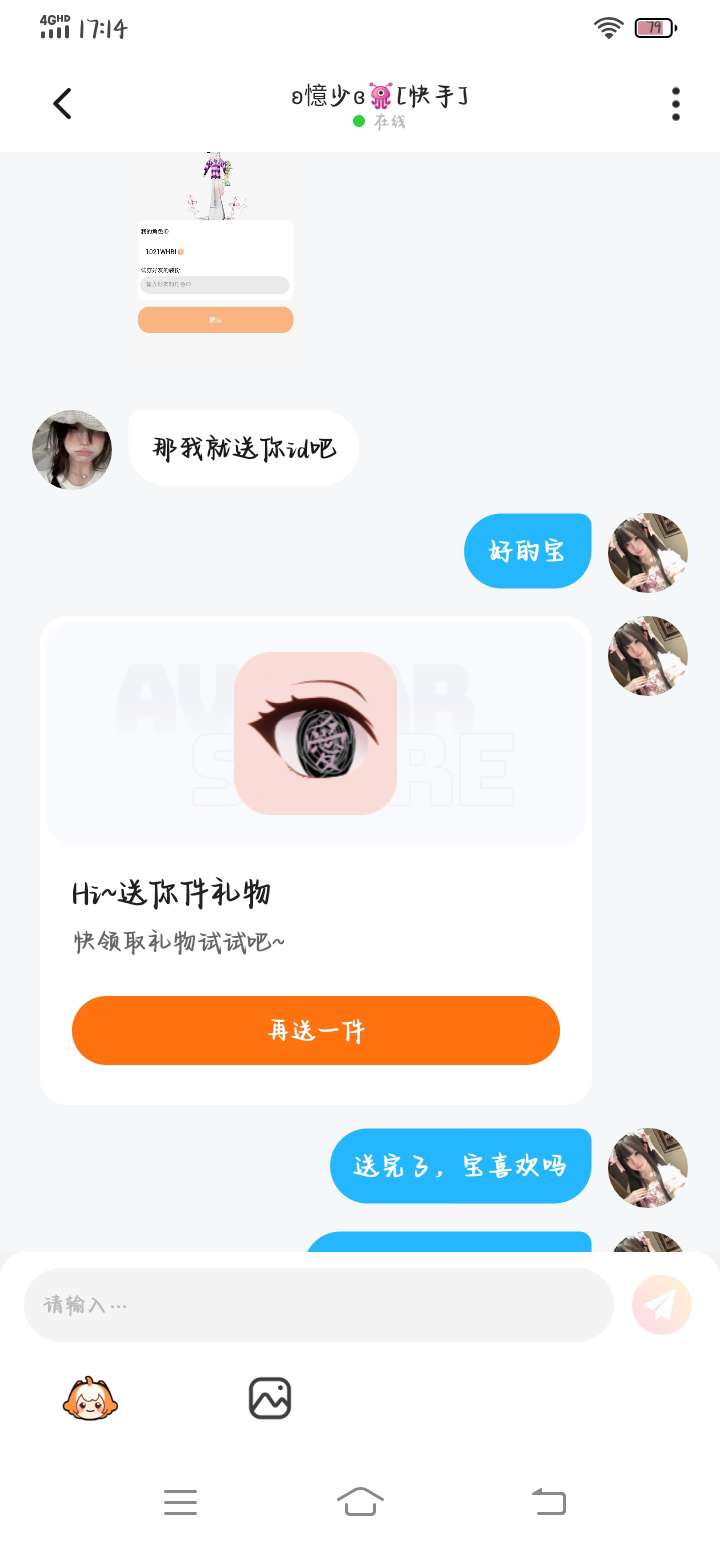
Task: Tap the orange 再送一件 button
Action: point(315,1030)
